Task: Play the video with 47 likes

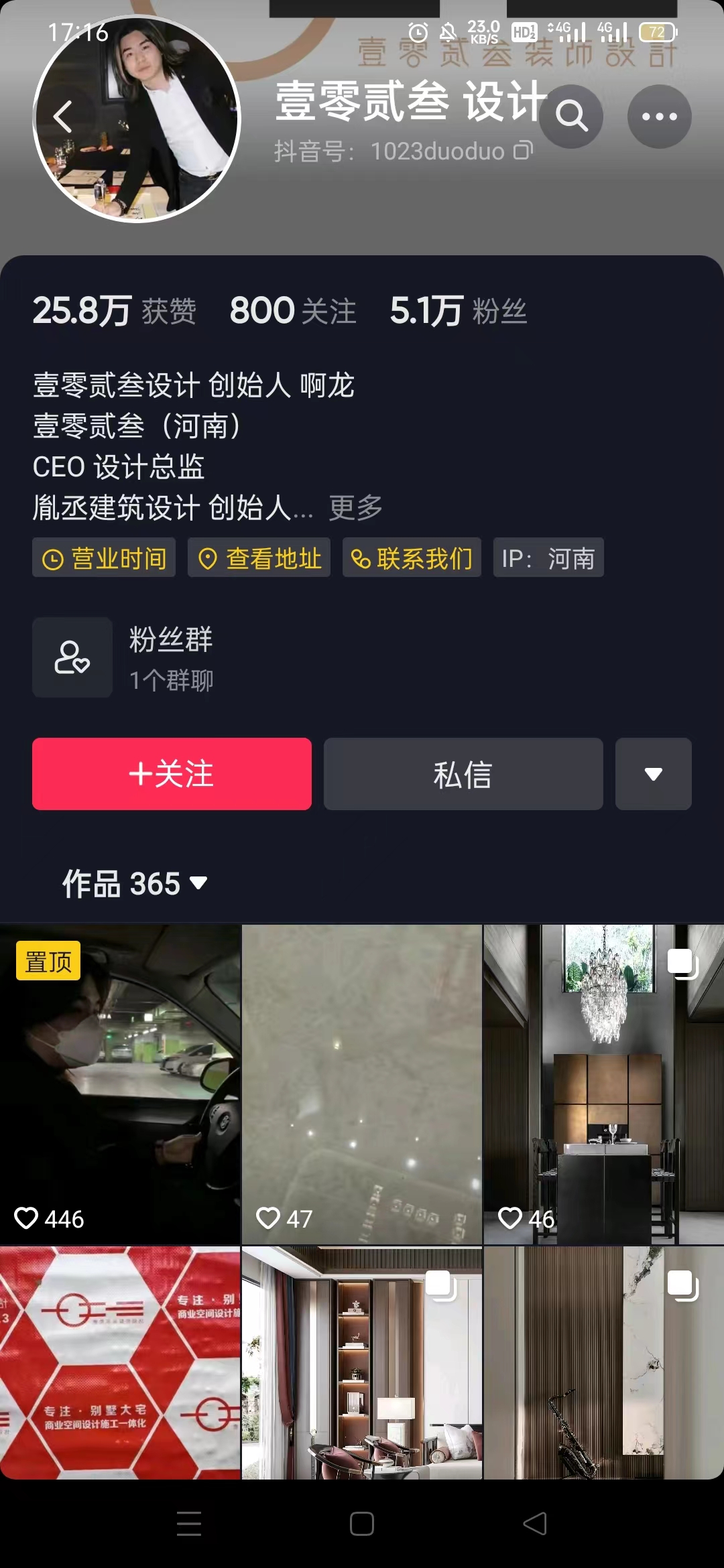Action: (361, 1084)
